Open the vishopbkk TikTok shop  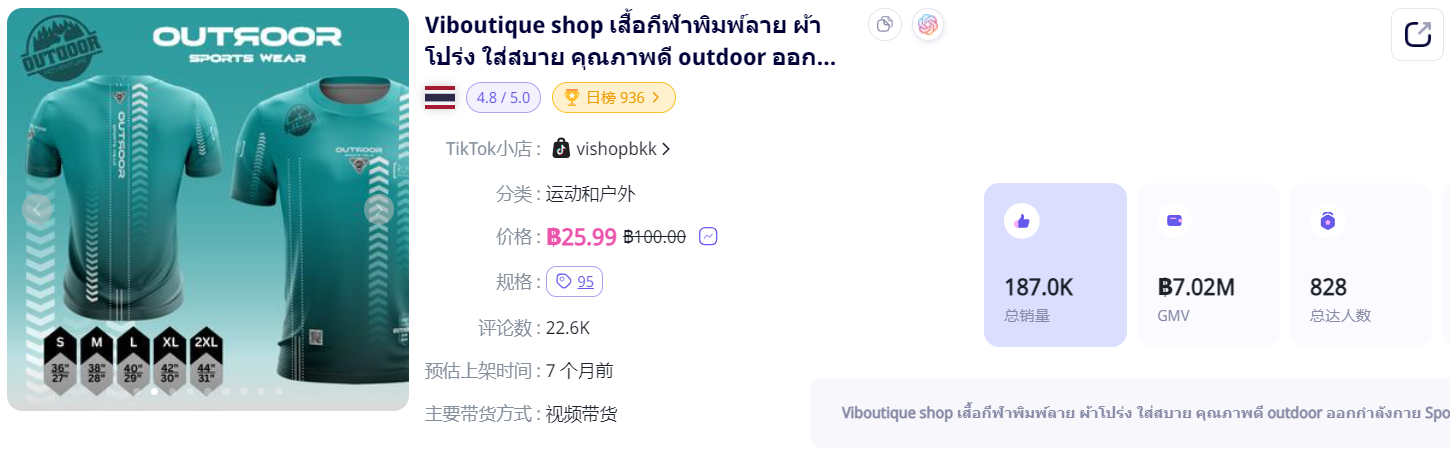[611, 149]
